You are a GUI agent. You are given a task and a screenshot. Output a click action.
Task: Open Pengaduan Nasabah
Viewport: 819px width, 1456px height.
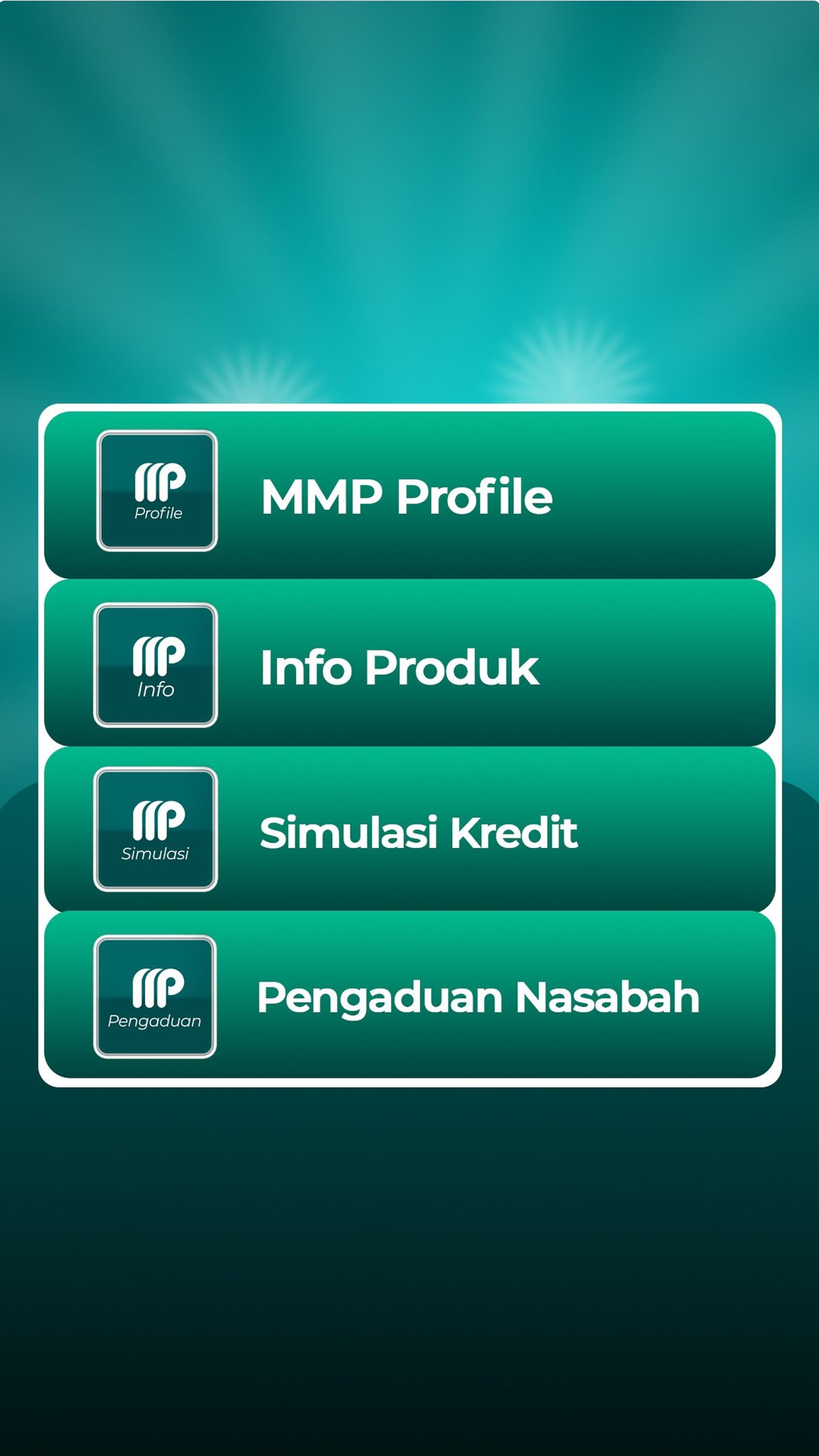click(410, 995)
